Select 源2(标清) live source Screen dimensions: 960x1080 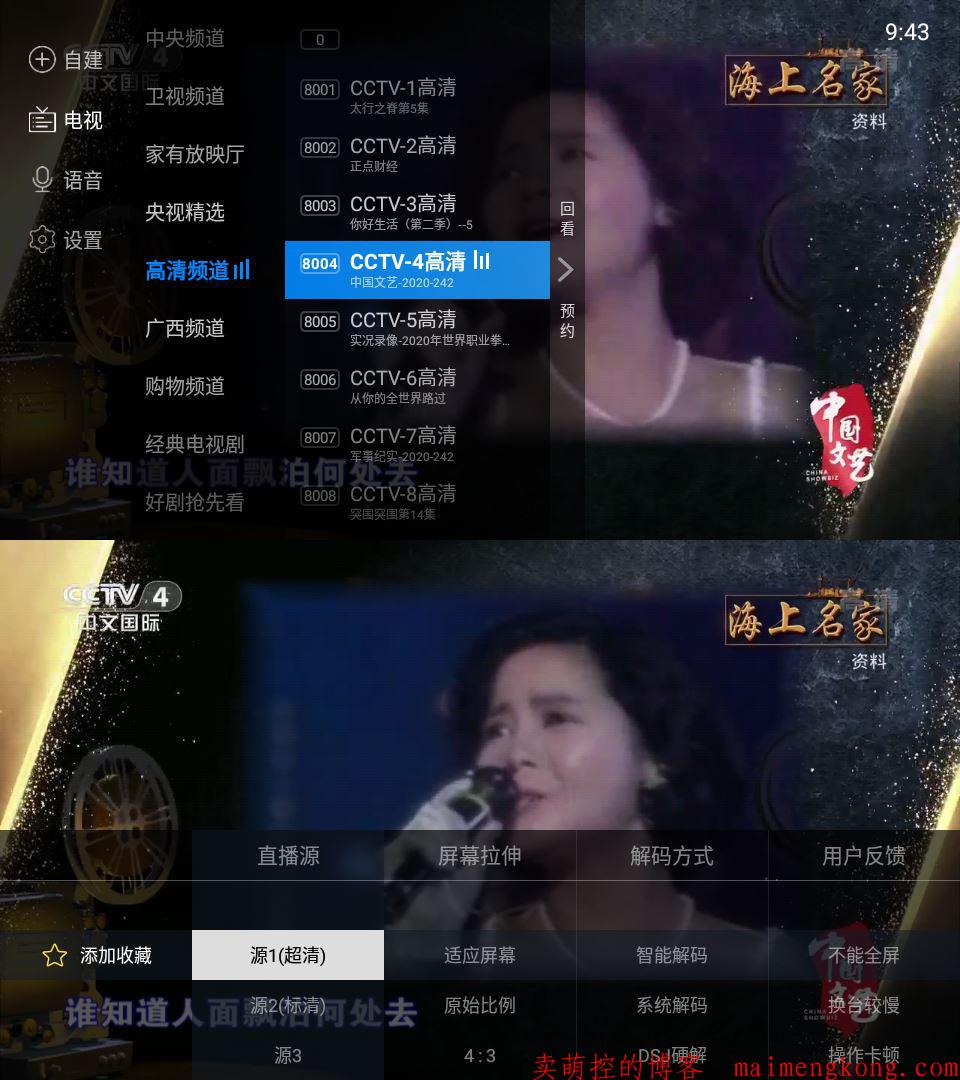click(x=288, y=1006)
